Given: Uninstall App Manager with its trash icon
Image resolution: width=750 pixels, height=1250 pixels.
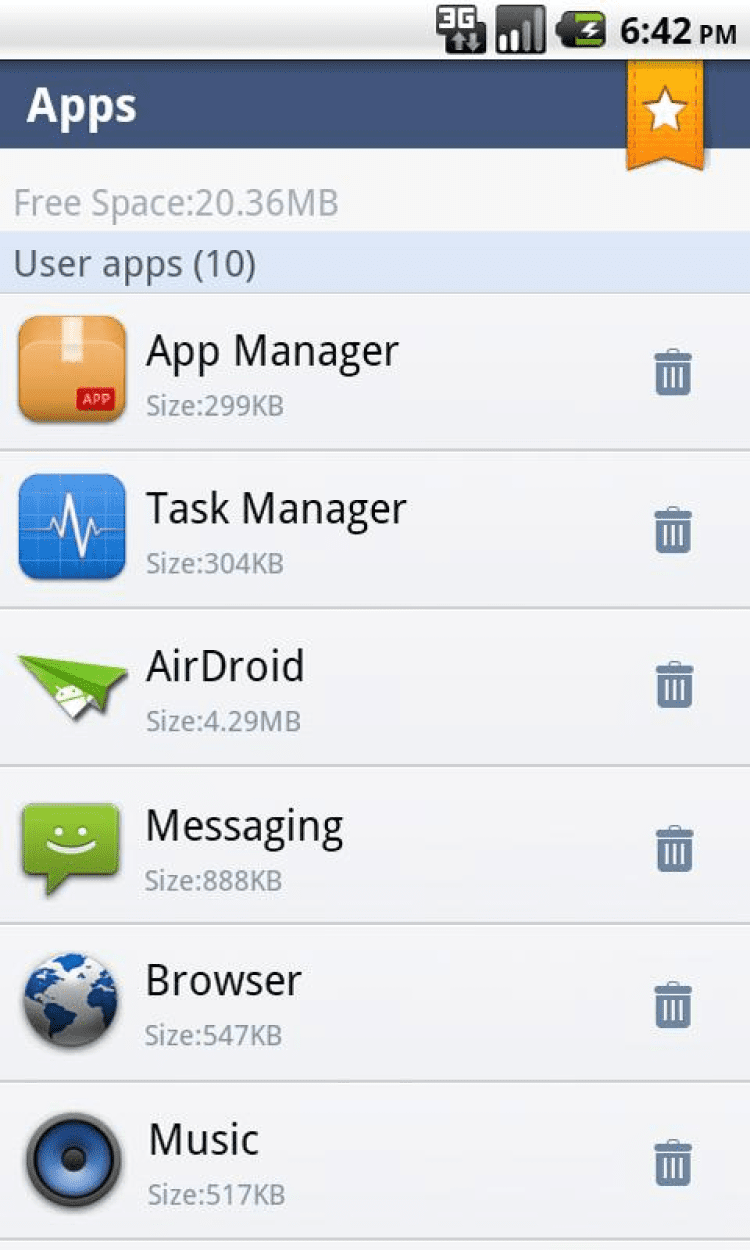Looking at the screenshot, I should 673,372.
